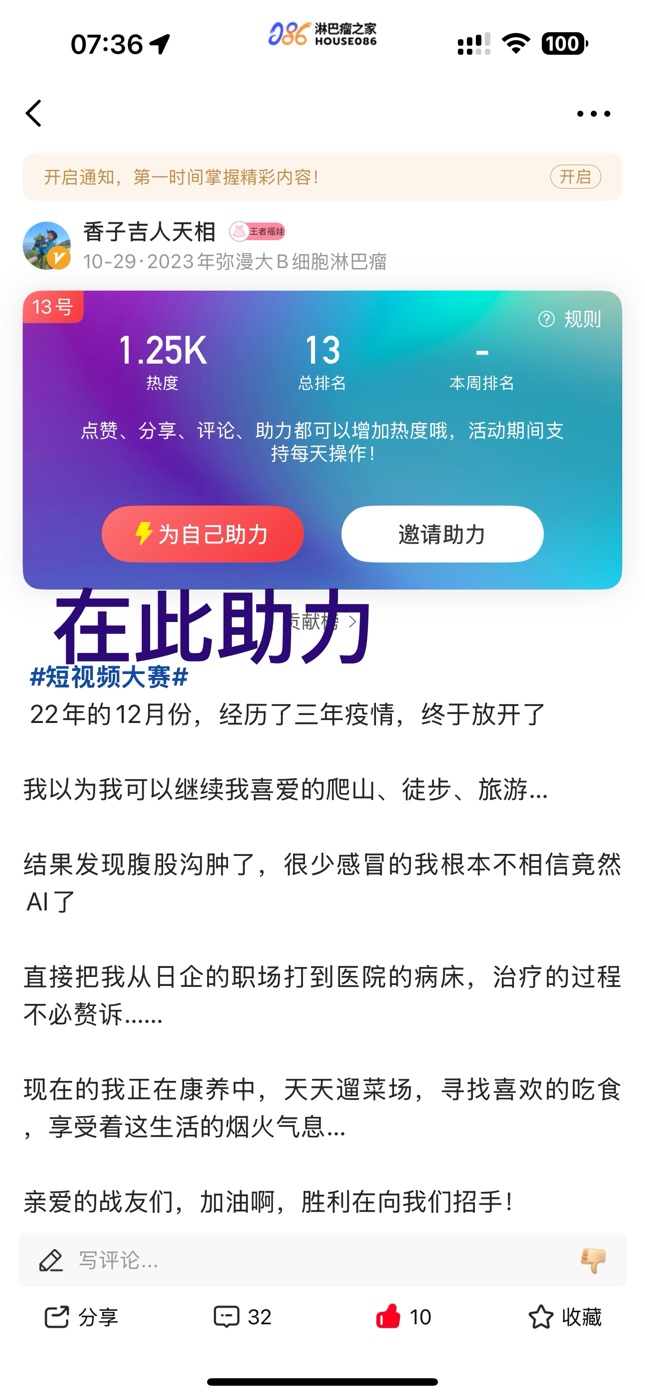Tap the 为自己助力 button
This screenshot has width=645, height=1398.
202,534
